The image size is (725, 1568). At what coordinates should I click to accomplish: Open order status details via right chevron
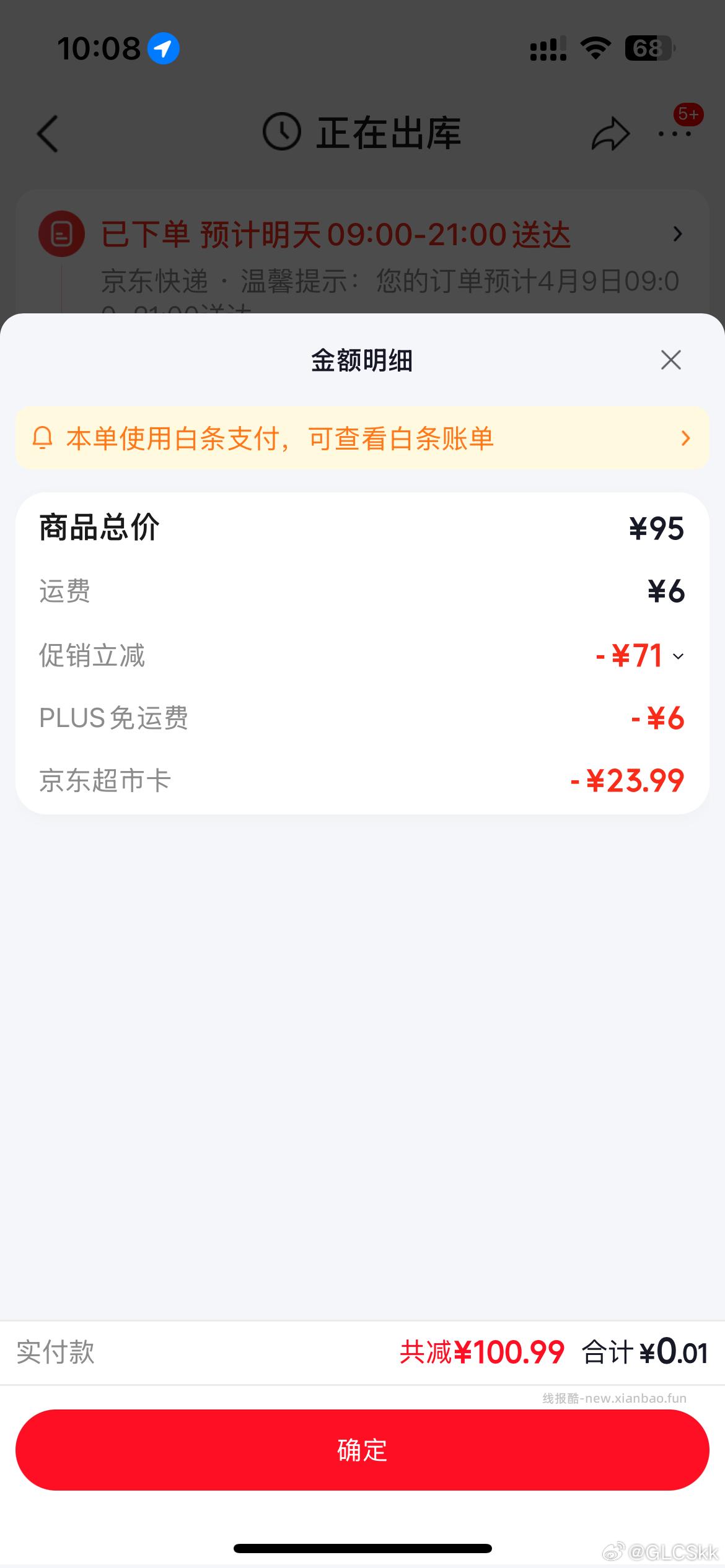(677, 234)
